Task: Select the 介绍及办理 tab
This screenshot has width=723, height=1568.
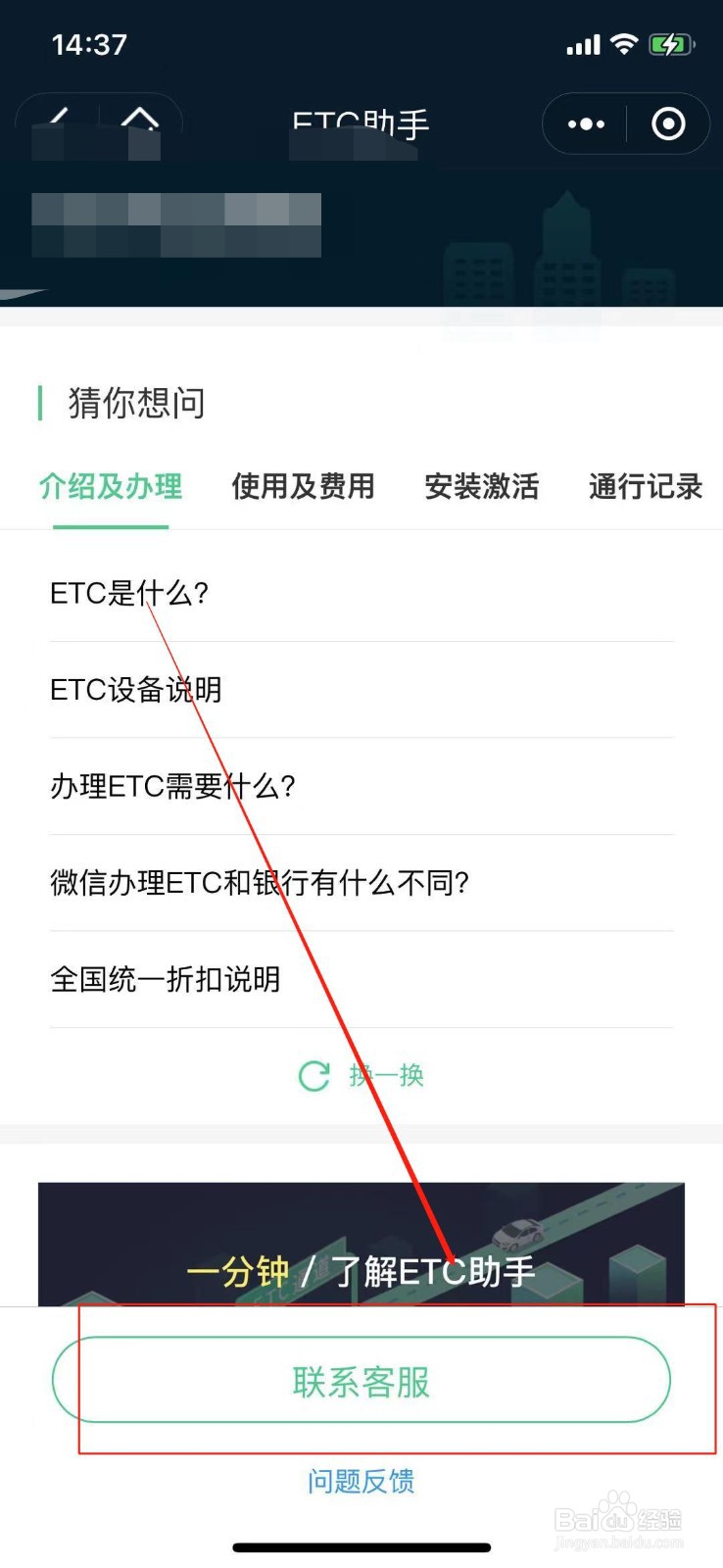Action: pyautogui.click(x=111, y=487)
